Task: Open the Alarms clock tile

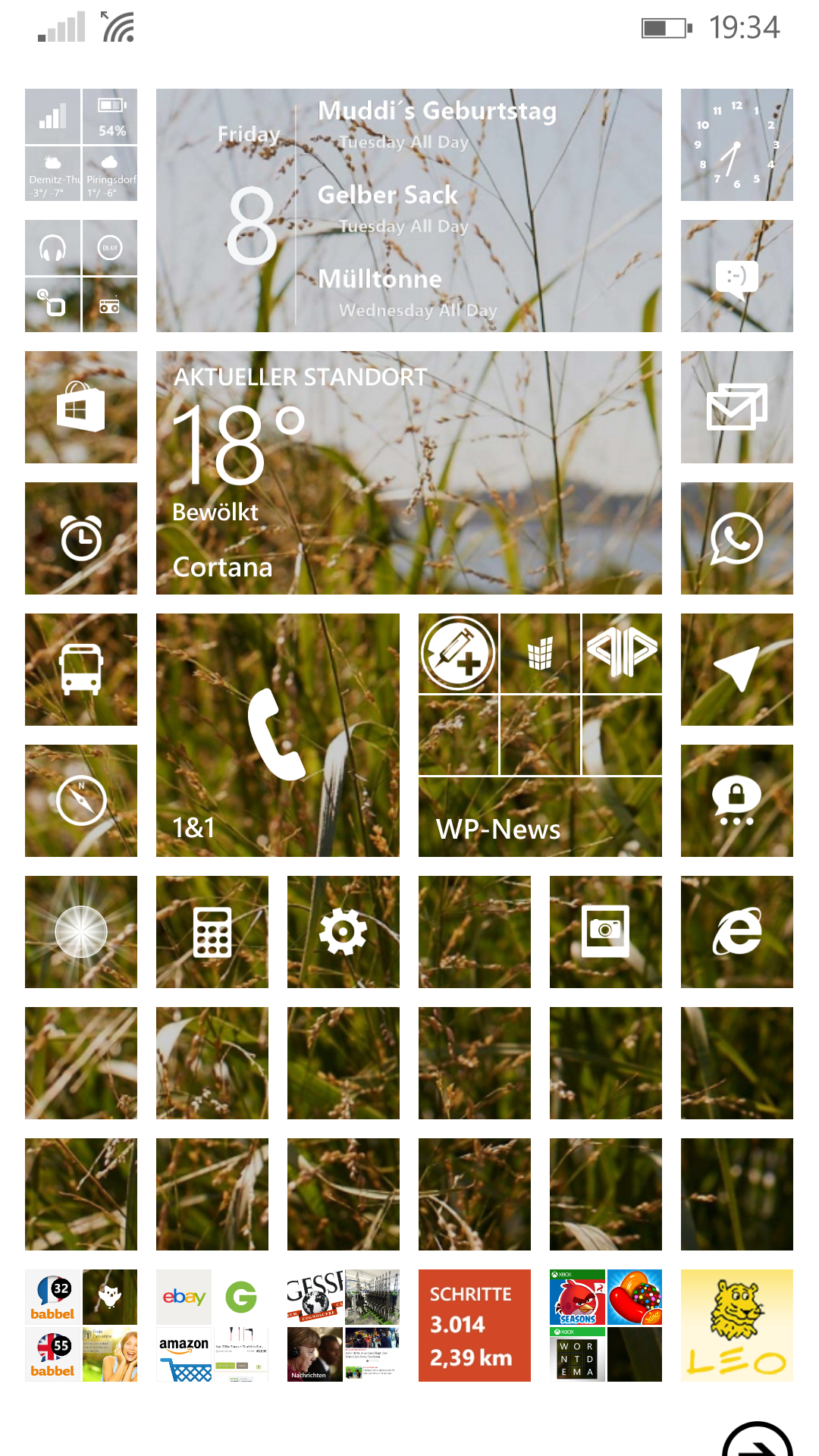Action: (81, 538)
